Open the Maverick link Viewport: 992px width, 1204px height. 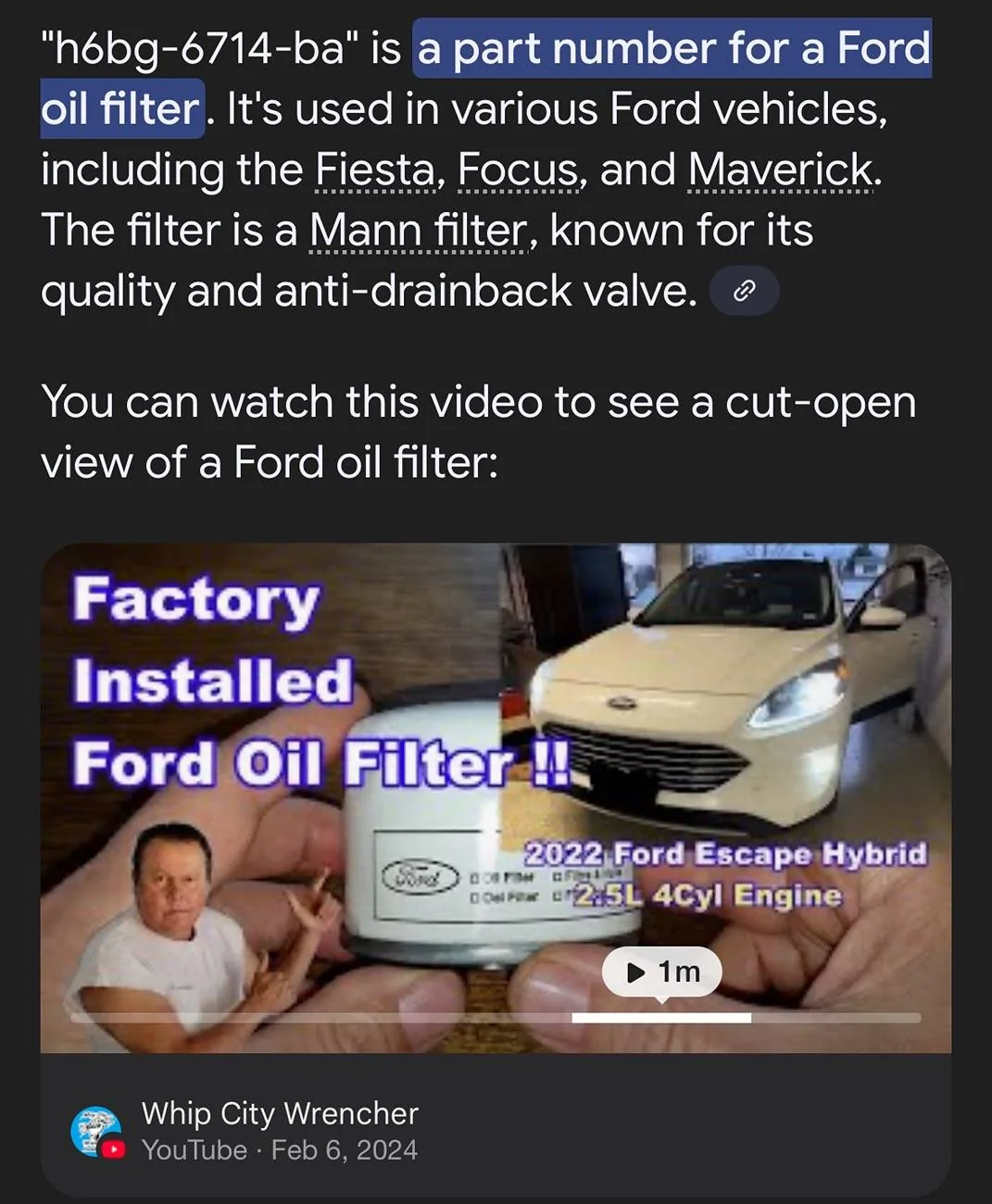[x=785, y=169]
